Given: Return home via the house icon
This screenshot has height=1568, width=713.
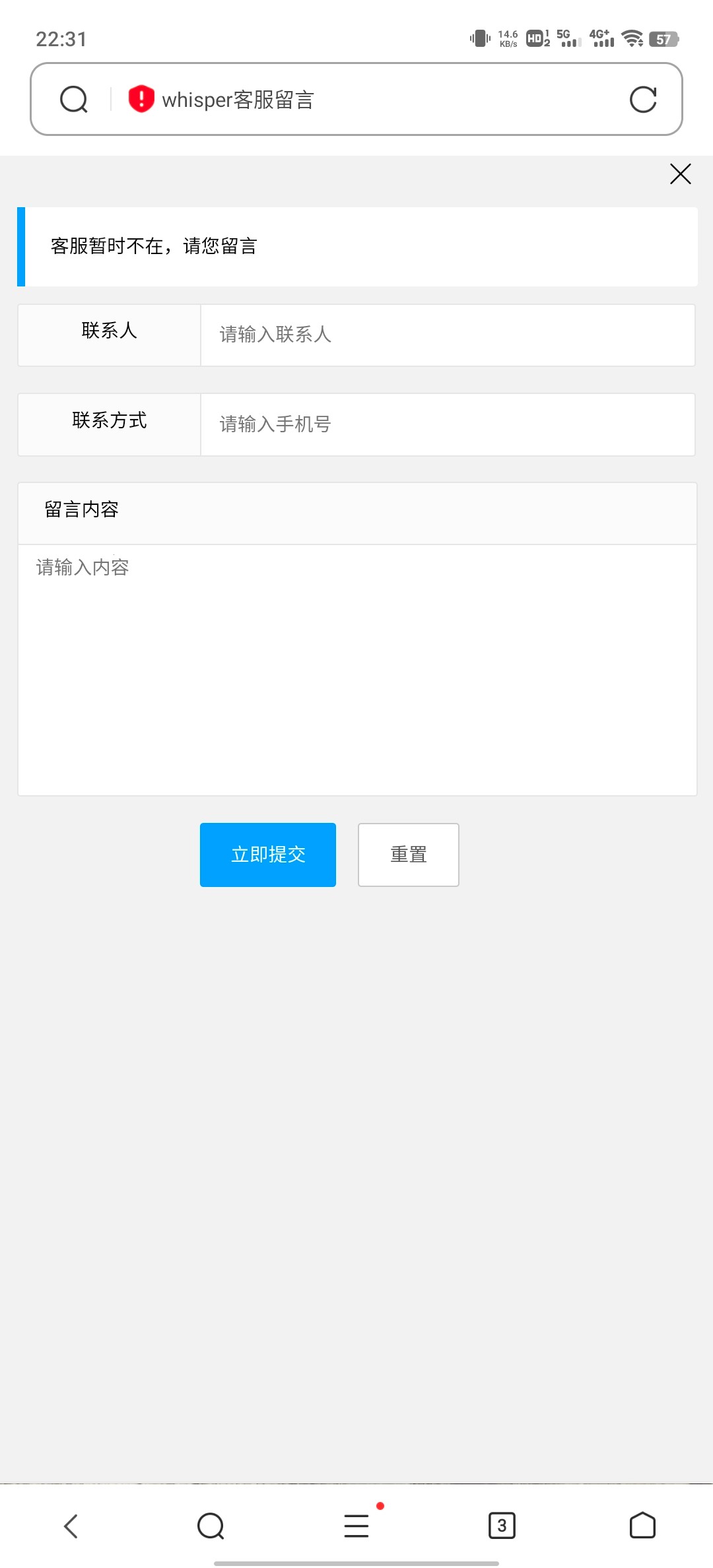Looking at the screenshot, I should (641, 1525).
